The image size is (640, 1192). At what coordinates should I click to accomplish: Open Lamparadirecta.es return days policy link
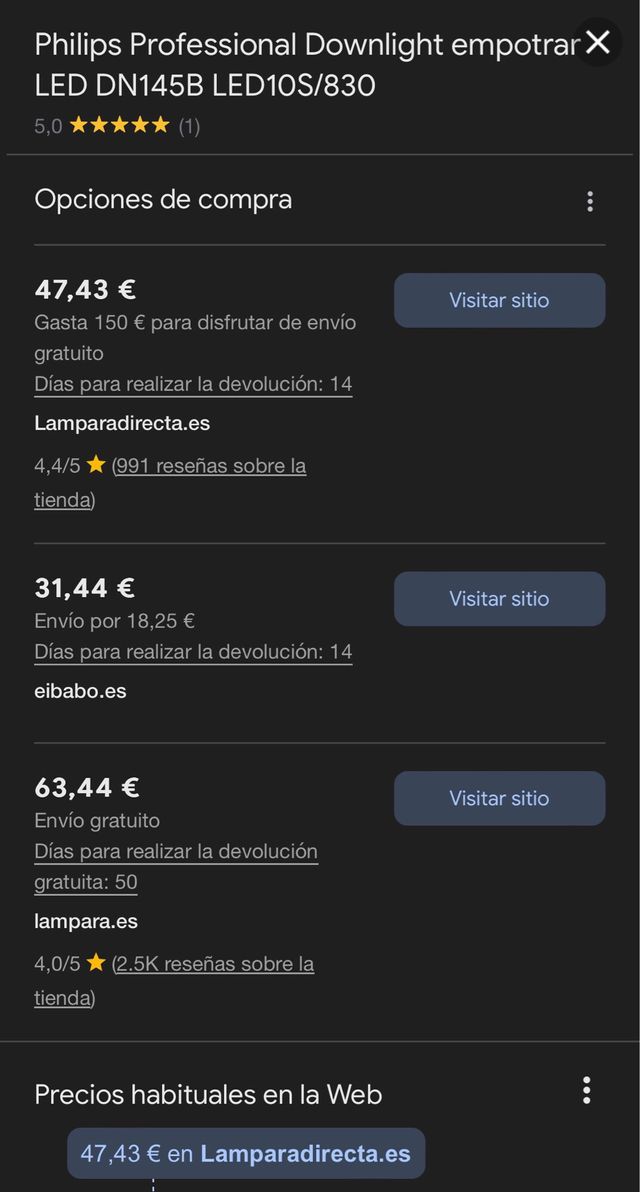(193, 384)
